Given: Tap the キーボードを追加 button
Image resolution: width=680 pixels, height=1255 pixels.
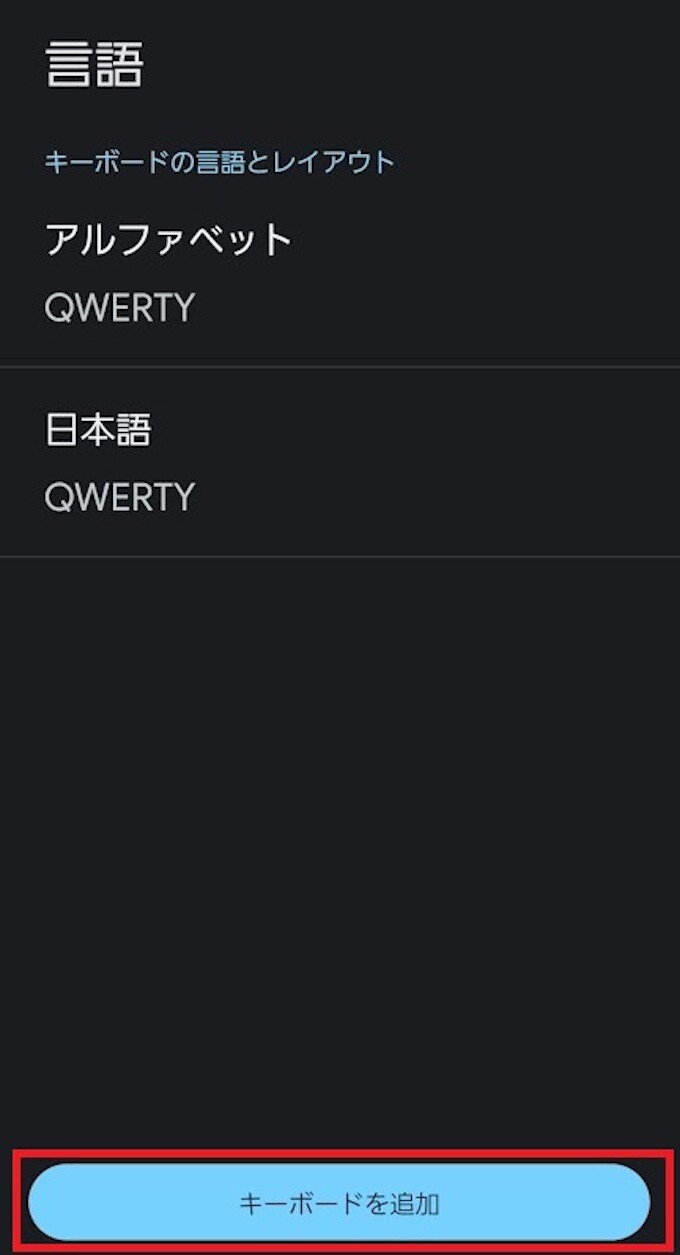Looking at the screenshot, I should click(x=339, y=1202).
